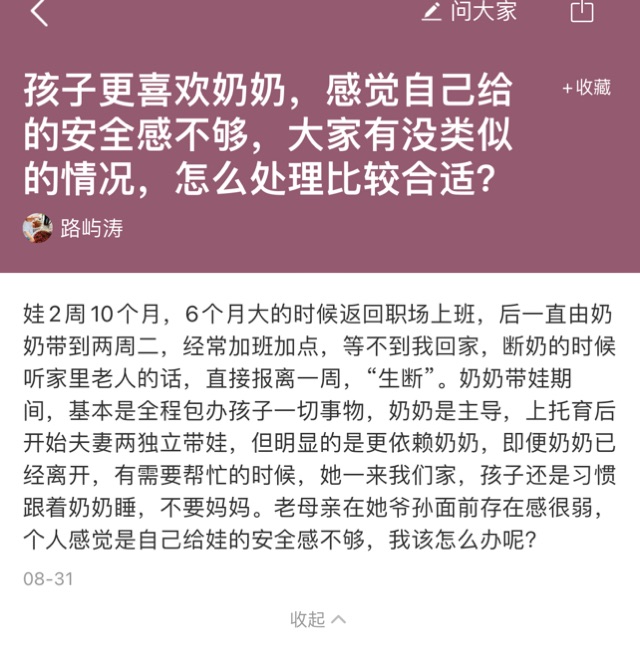The image size is (640, 659).
Task: Tap +收藏 to save the question
Action: point(586,88)
